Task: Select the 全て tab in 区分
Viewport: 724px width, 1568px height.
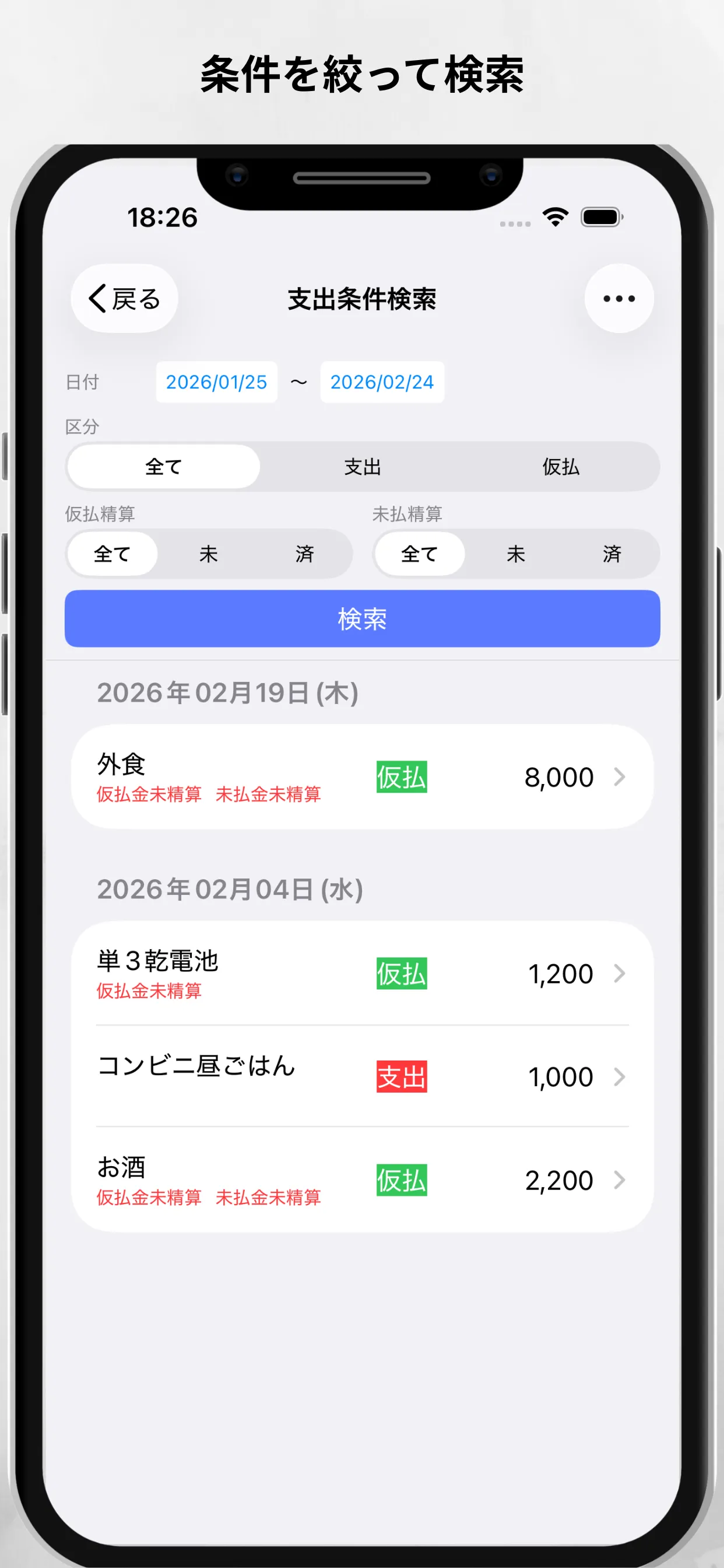Action: [163, 466]
